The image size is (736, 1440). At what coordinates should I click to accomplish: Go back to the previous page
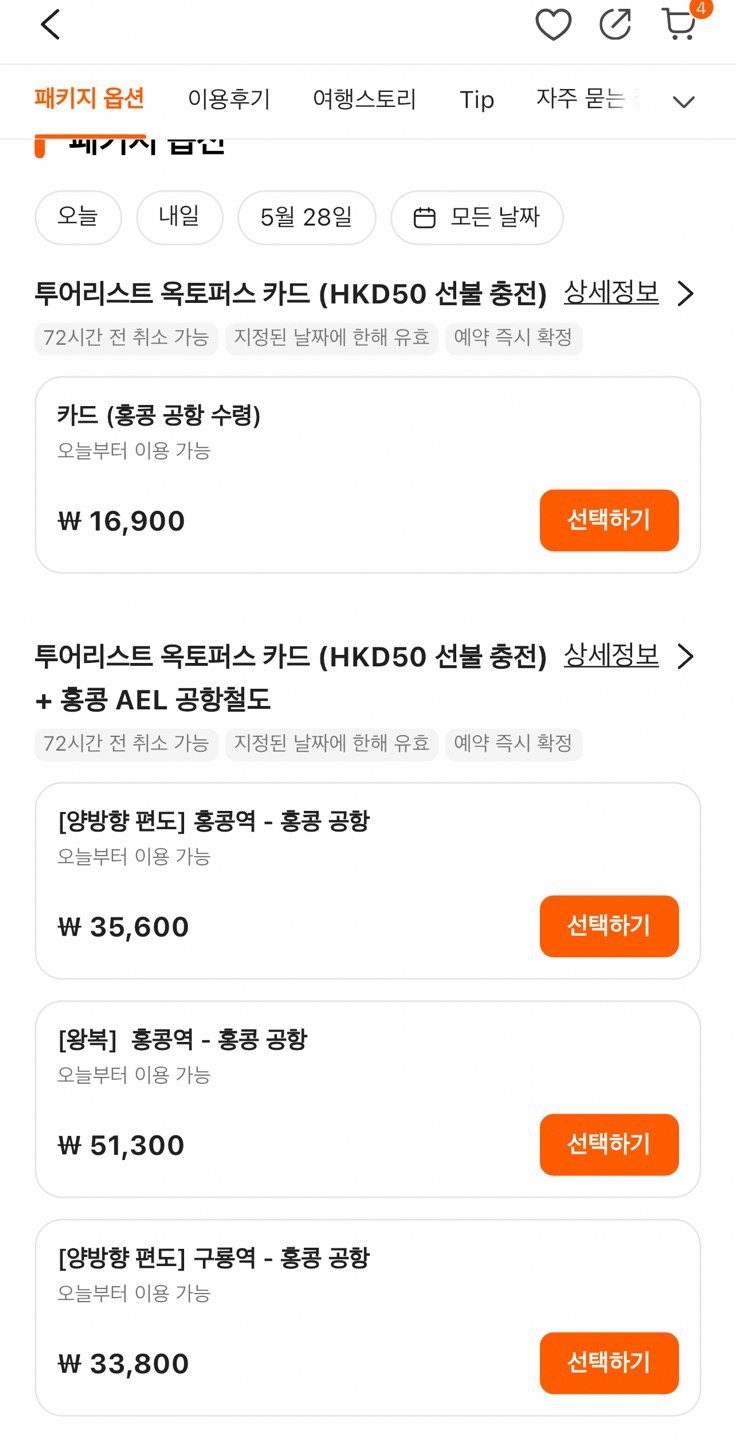(x=50, y=25)
